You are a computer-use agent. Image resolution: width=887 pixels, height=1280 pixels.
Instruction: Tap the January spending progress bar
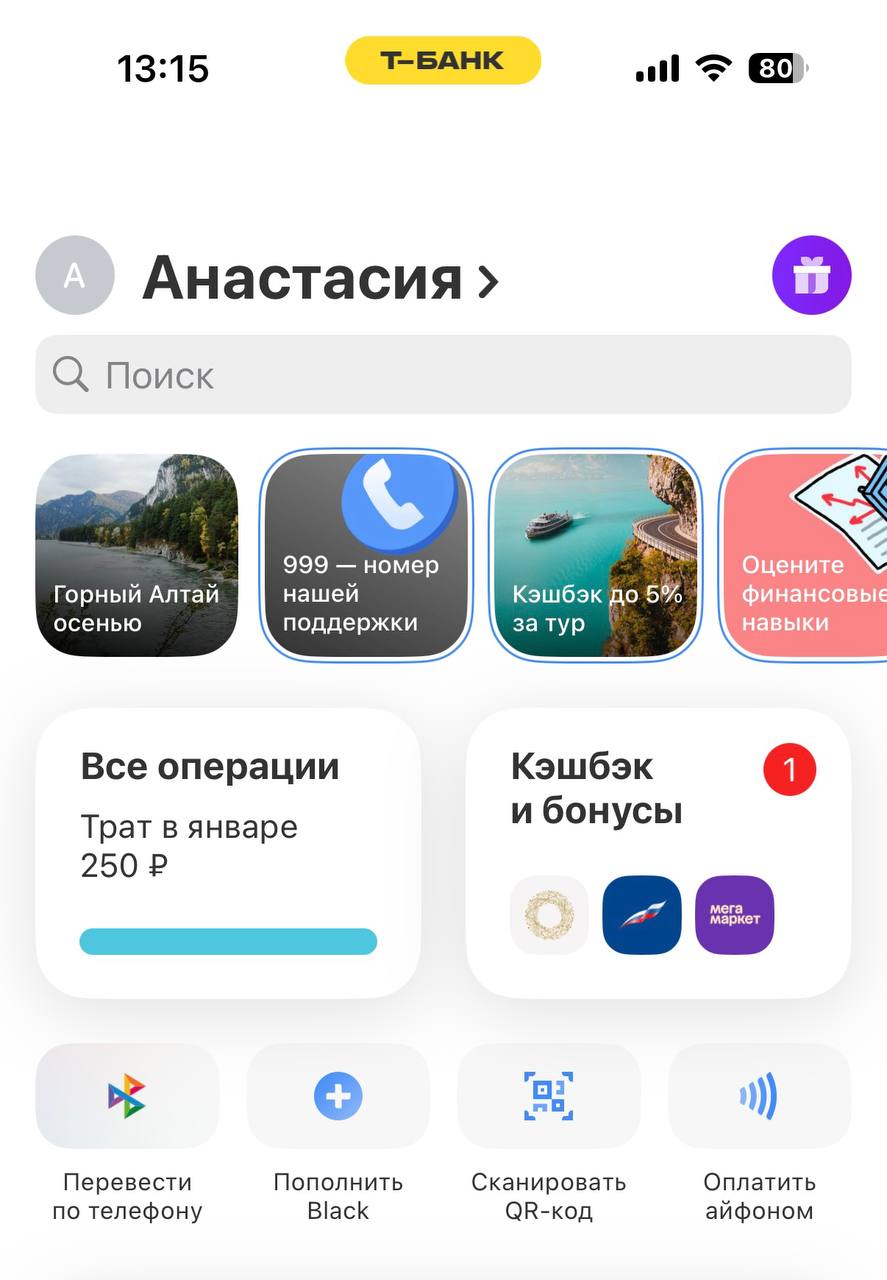pos(228,941)
